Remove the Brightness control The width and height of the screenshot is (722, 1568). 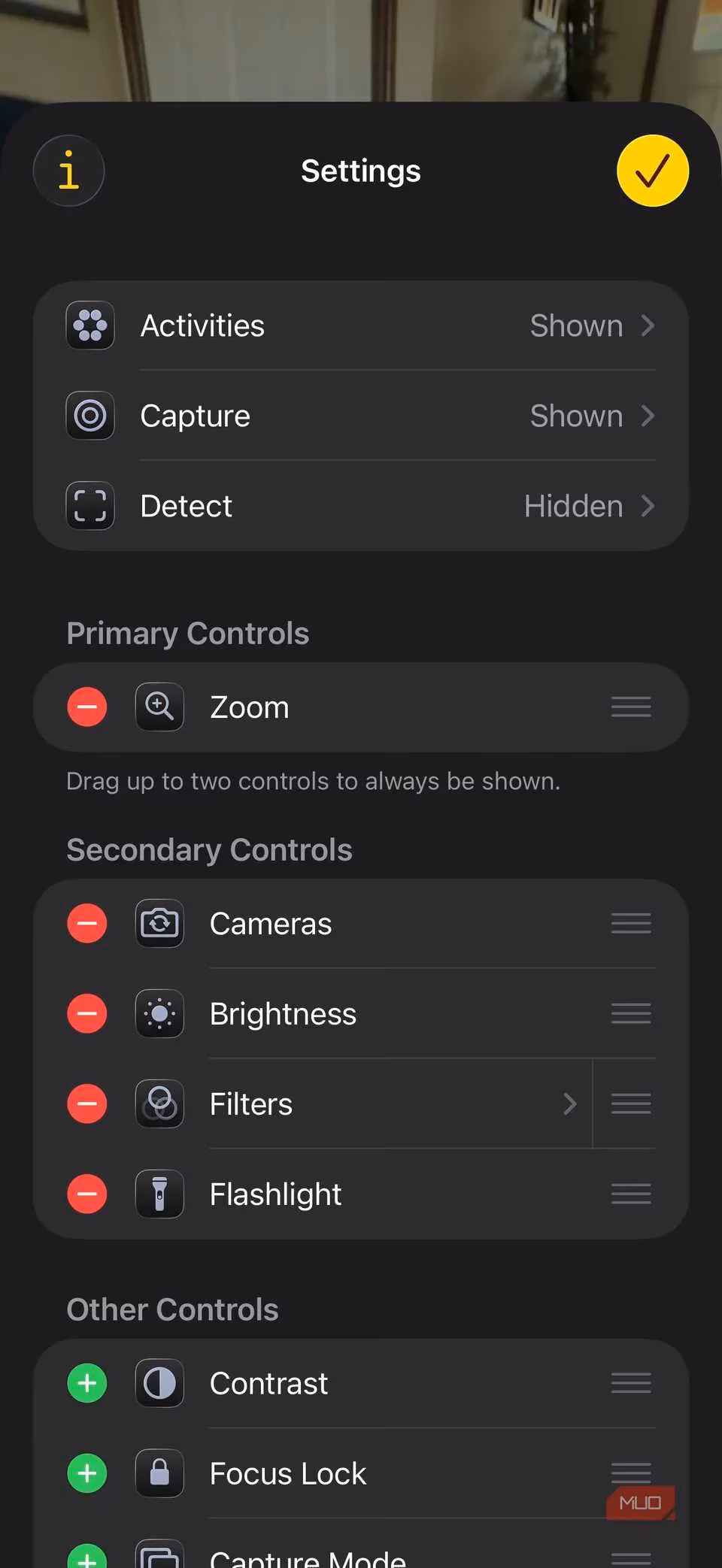87,1014
